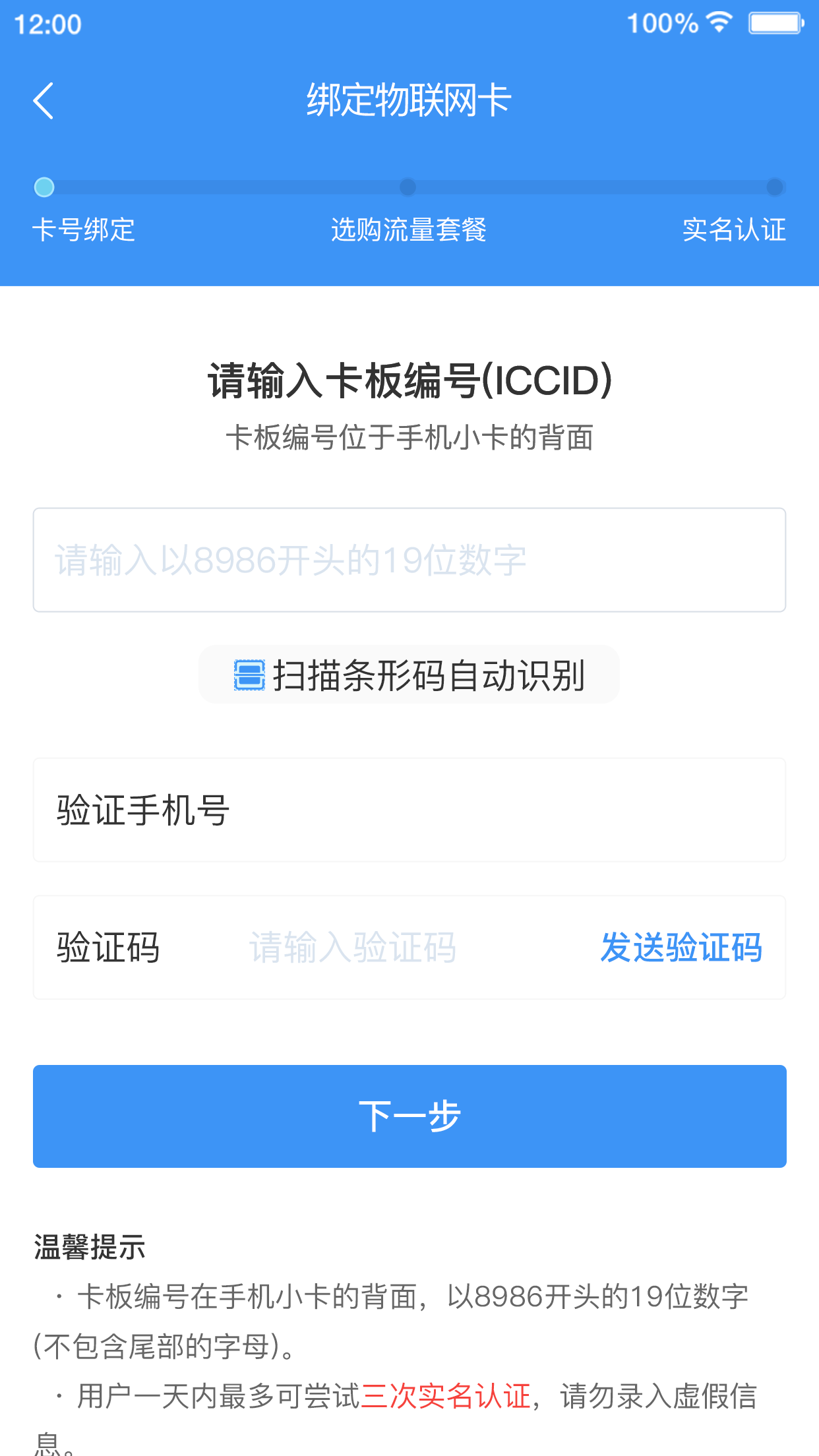
Task: Open 扫描条形码自动识别 to scan barcode
Action: pos(409,674)
